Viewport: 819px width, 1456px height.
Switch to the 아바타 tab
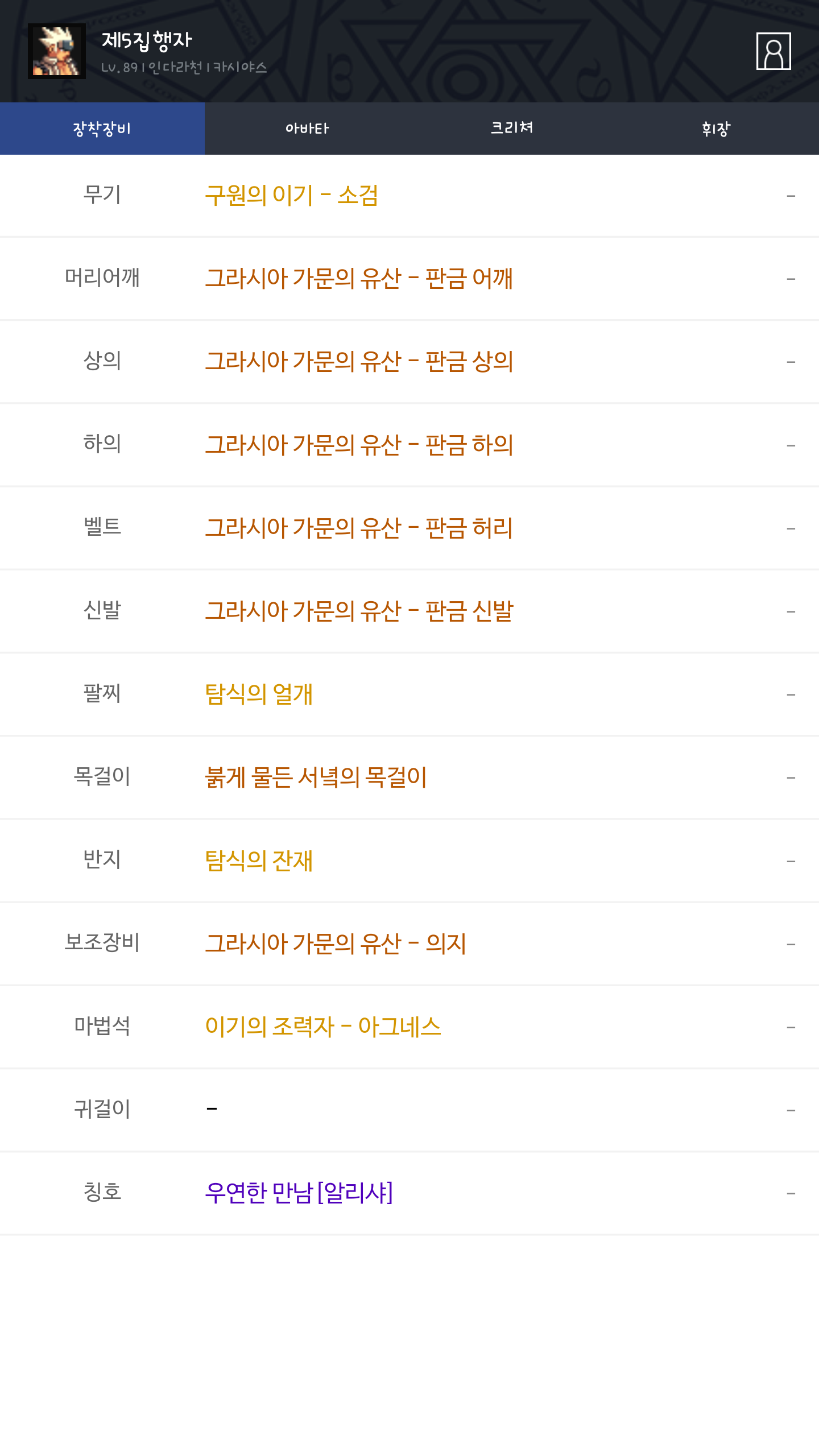(x=307, y=129)
